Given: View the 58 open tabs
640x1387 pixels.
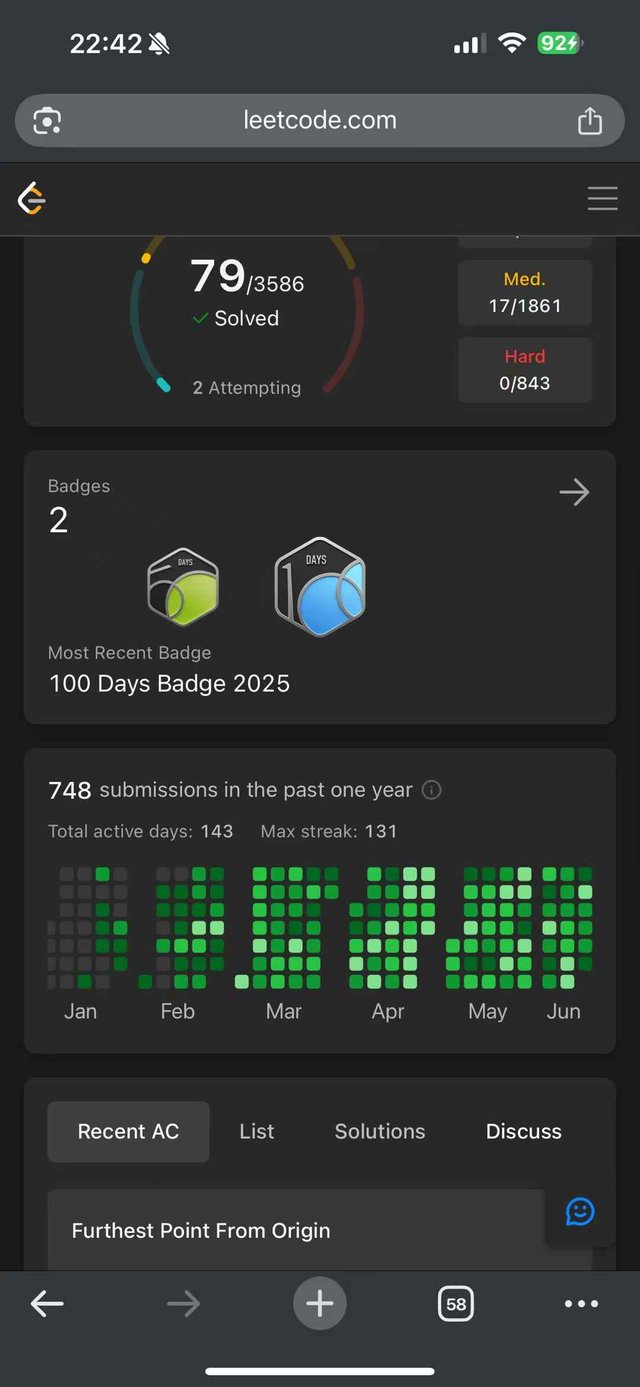Looking at the screenshot, I should tap(456, 1304).
